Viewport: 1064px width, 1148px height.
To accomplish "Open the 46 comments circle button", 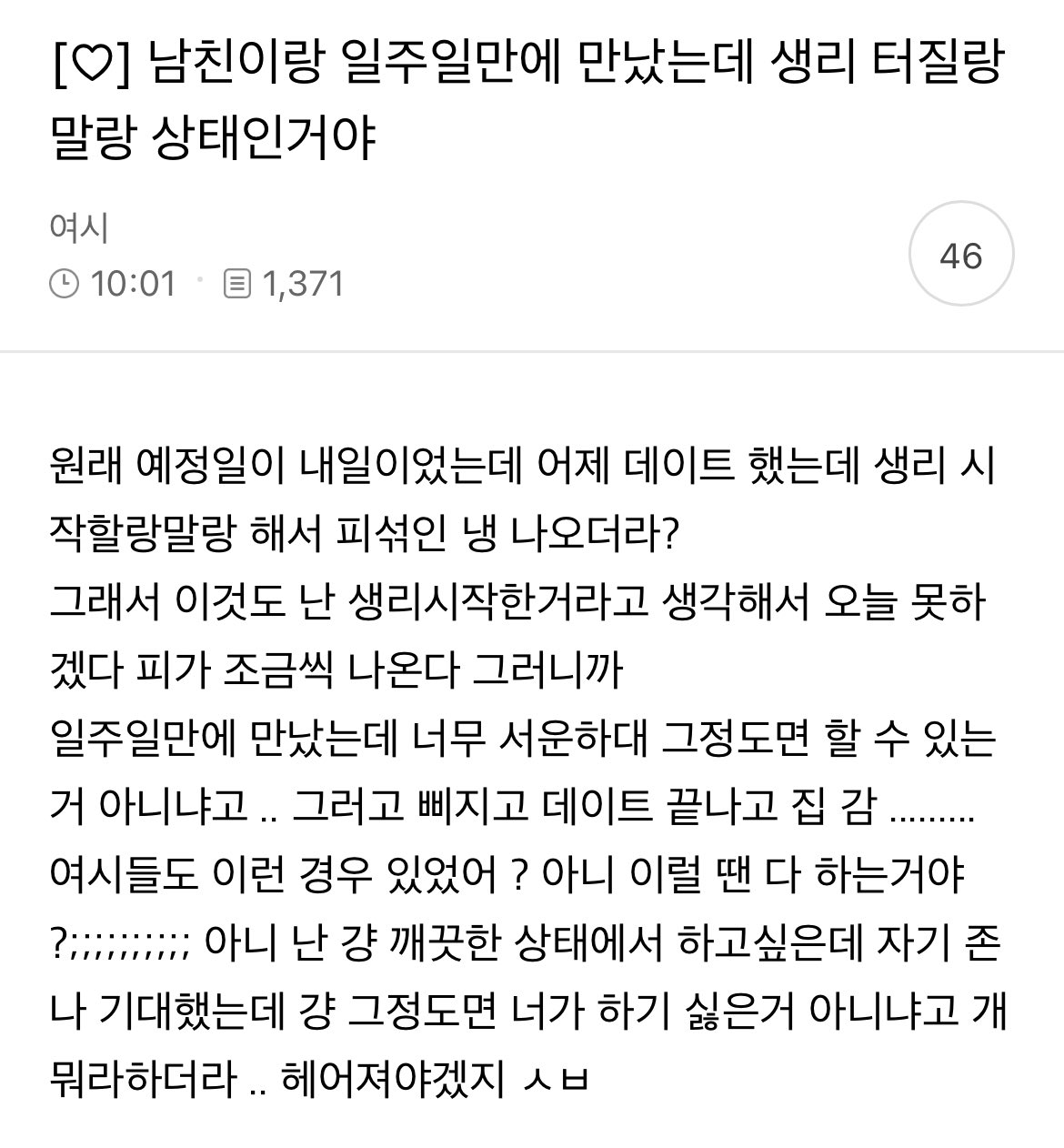I will (x=961, y=256).
